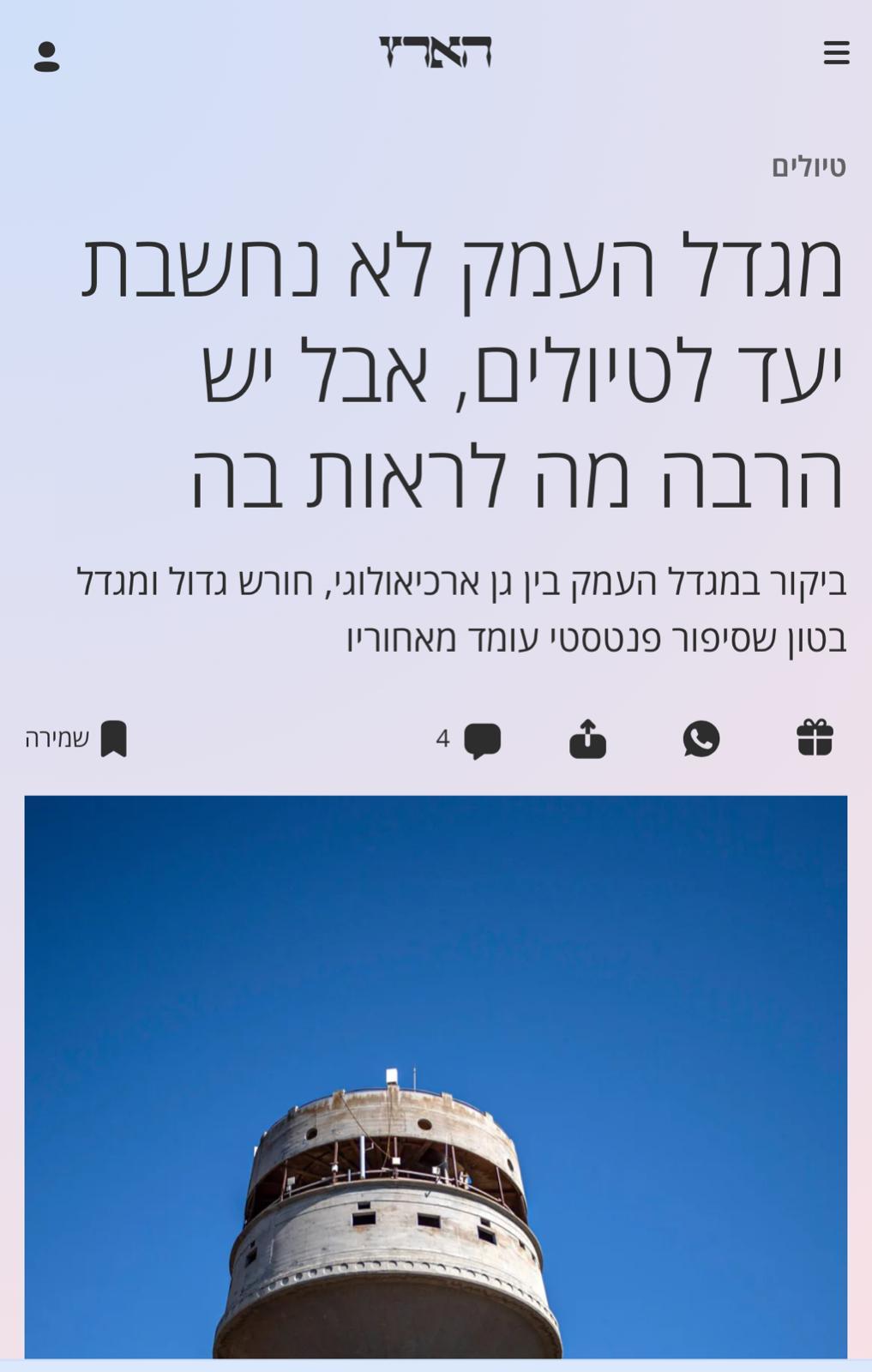This screenshot has width=872, height=1372.
Task: View the 4 comments
Action: (x=471, y=739)
